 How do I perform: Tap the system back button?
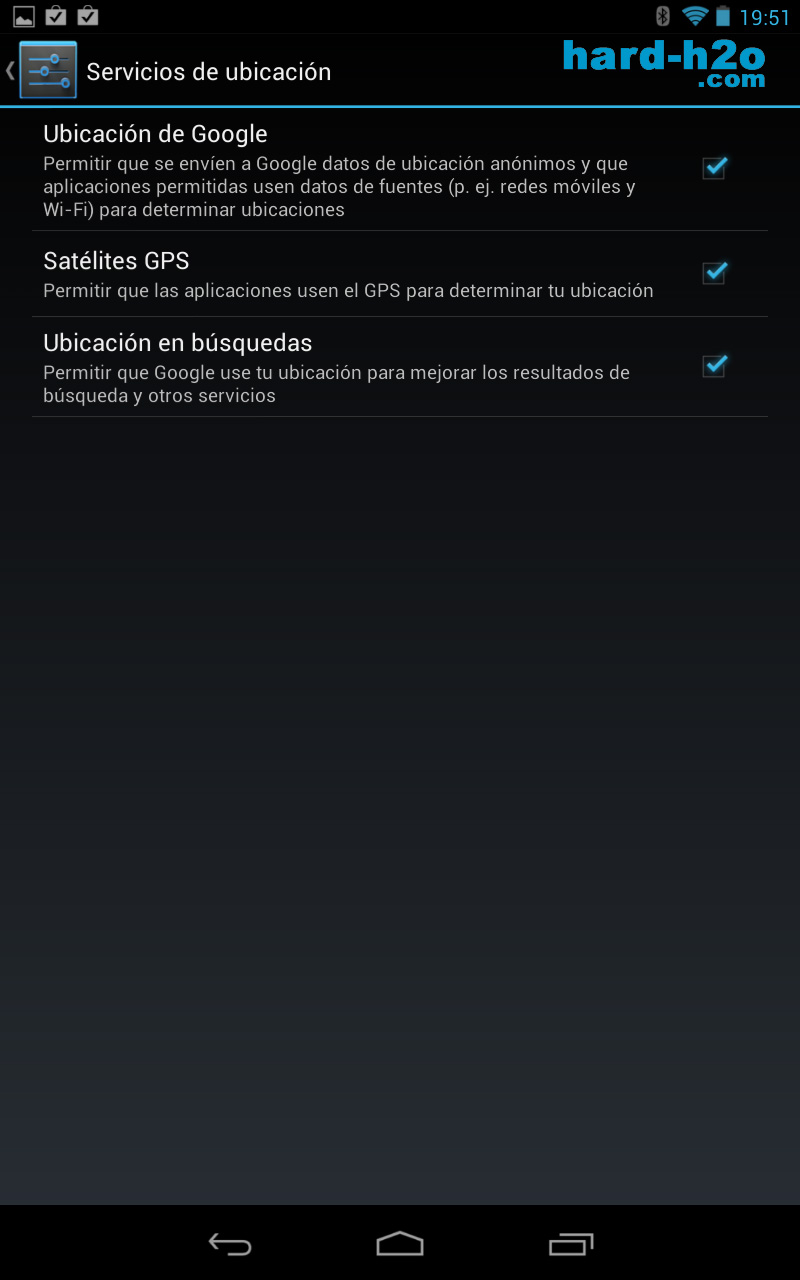tap(230, 1244)
